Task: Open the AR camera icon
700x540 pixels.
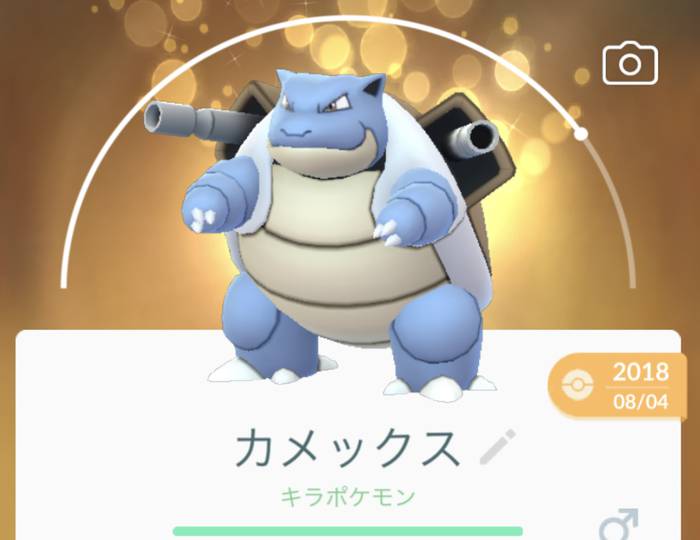Action: 630,64
